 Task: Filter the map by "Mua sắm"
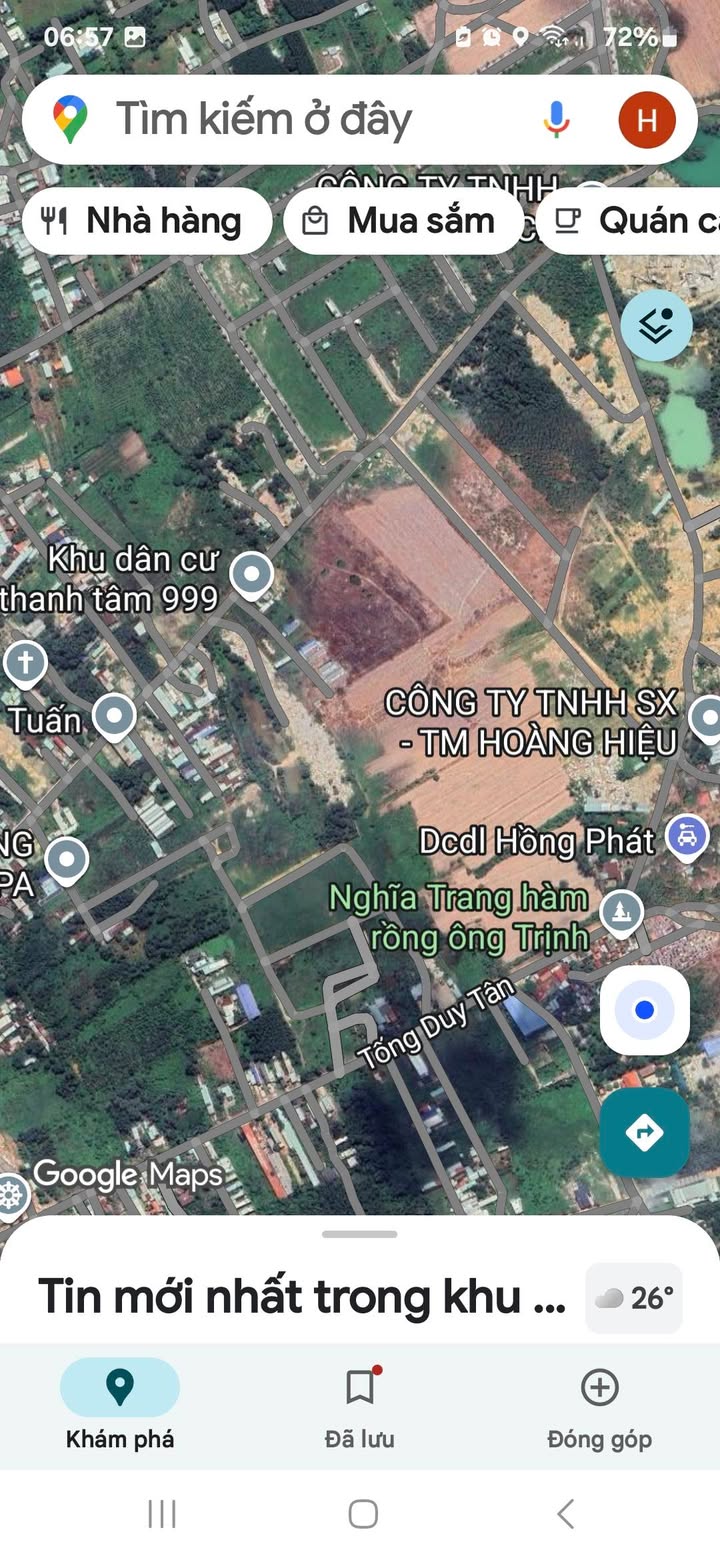click(x=403, y=221)
